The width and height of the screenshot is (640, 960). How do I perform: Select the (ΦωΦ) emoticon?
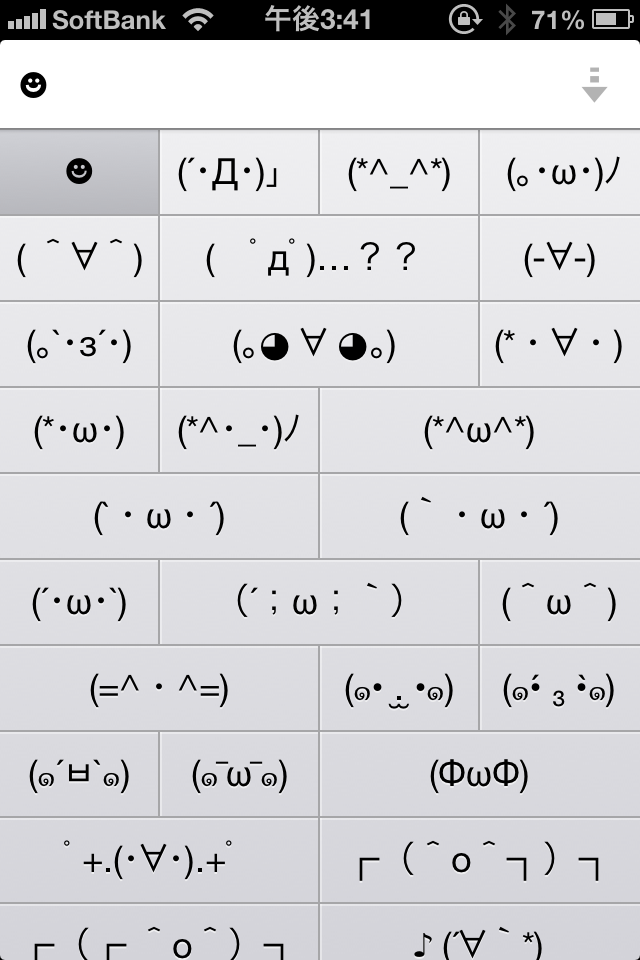pyautogui.click(x=479, y=774)
